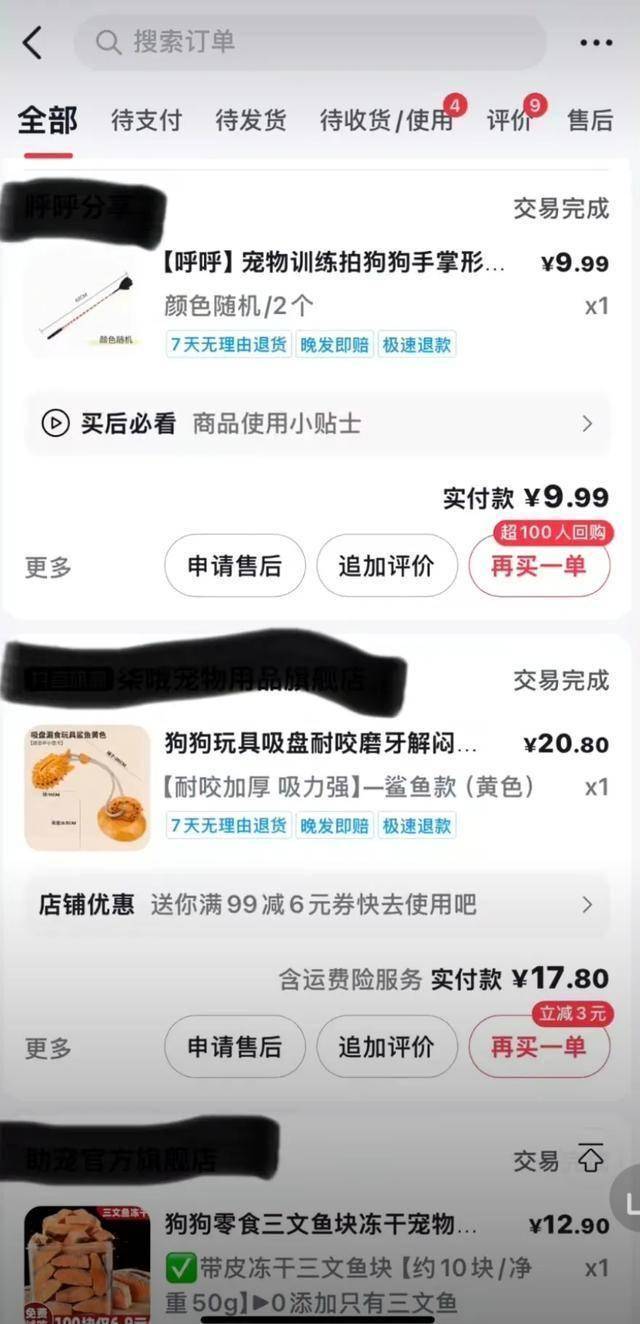Open 更多 under the ¥9.99 order
This screenshot has height=1324, width=640.
point(48,567)
